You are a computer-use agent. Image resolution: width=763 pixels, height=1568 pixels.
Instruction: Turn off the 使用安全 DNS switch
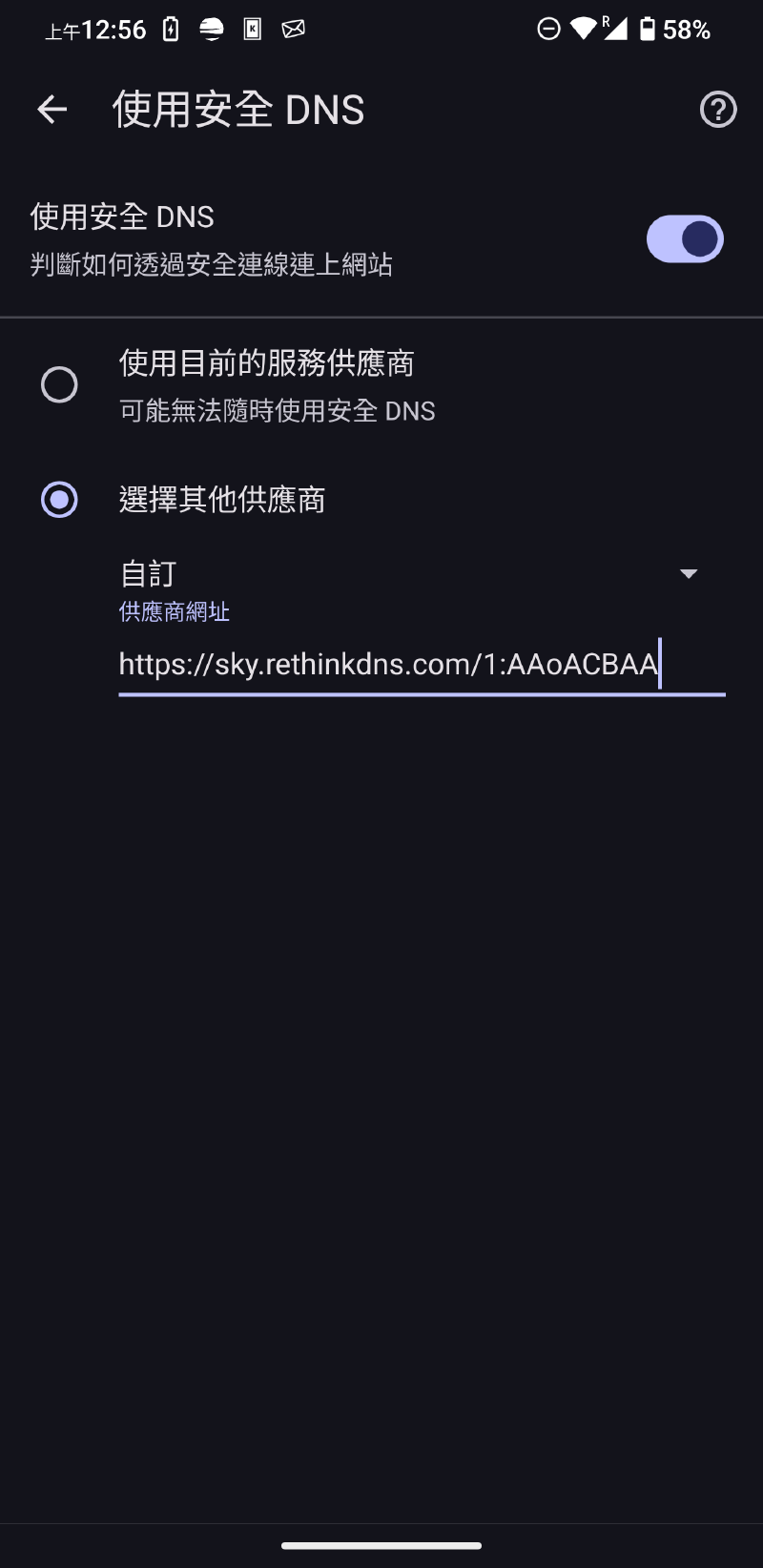[684, 239]
